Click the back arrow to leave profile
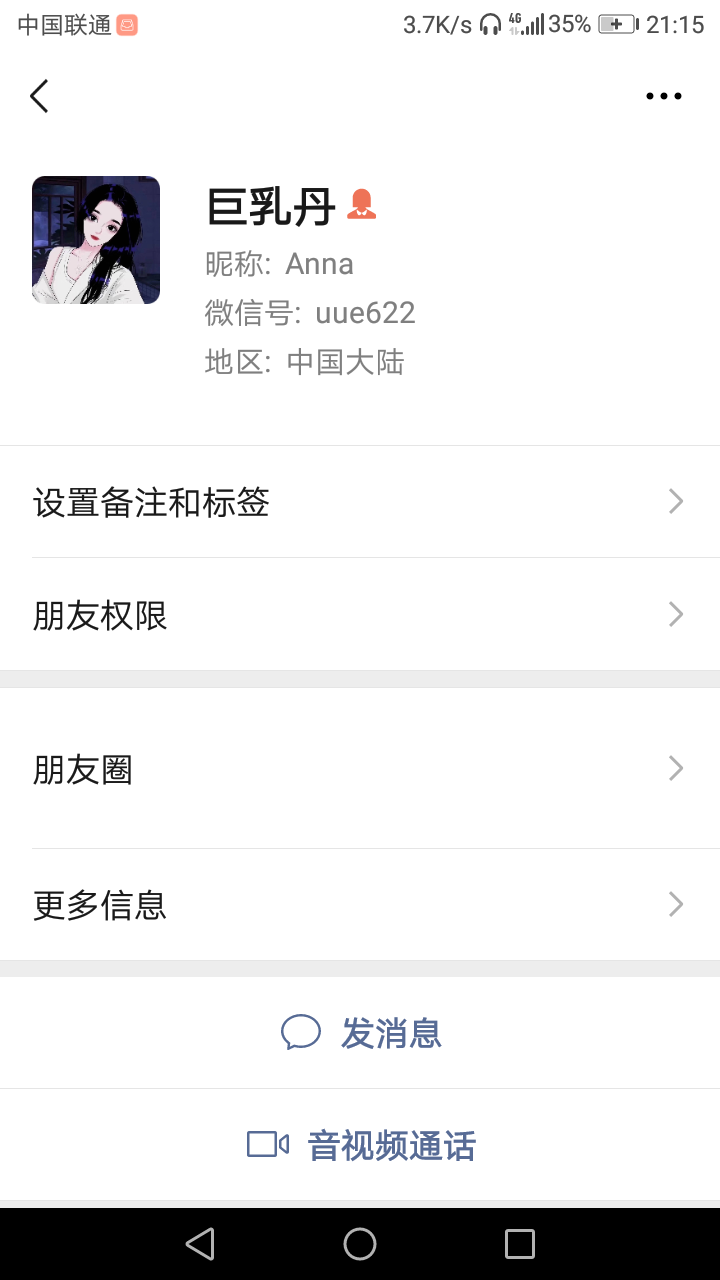 coord(38,95)
